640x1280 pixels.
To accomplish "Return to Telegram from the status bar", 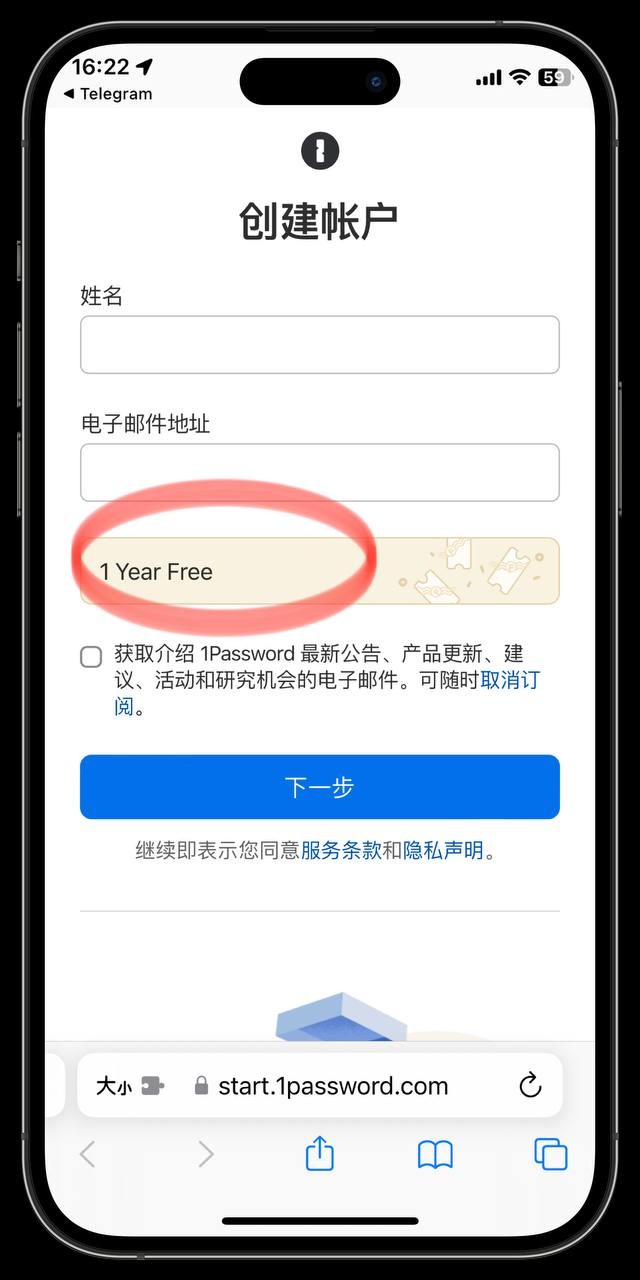I will tap(108, 94).
